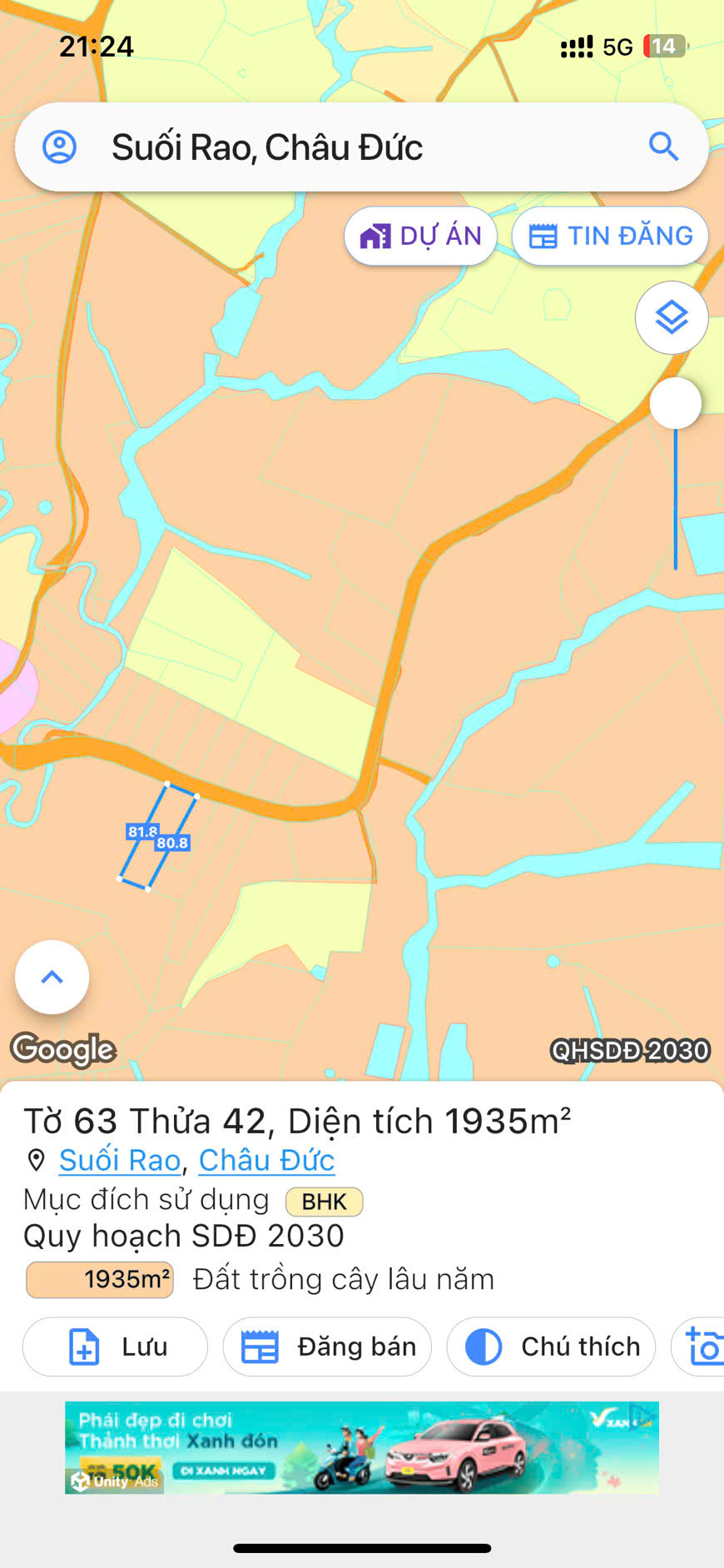
Task: Open the map layers button
Action: click(672, 317)
